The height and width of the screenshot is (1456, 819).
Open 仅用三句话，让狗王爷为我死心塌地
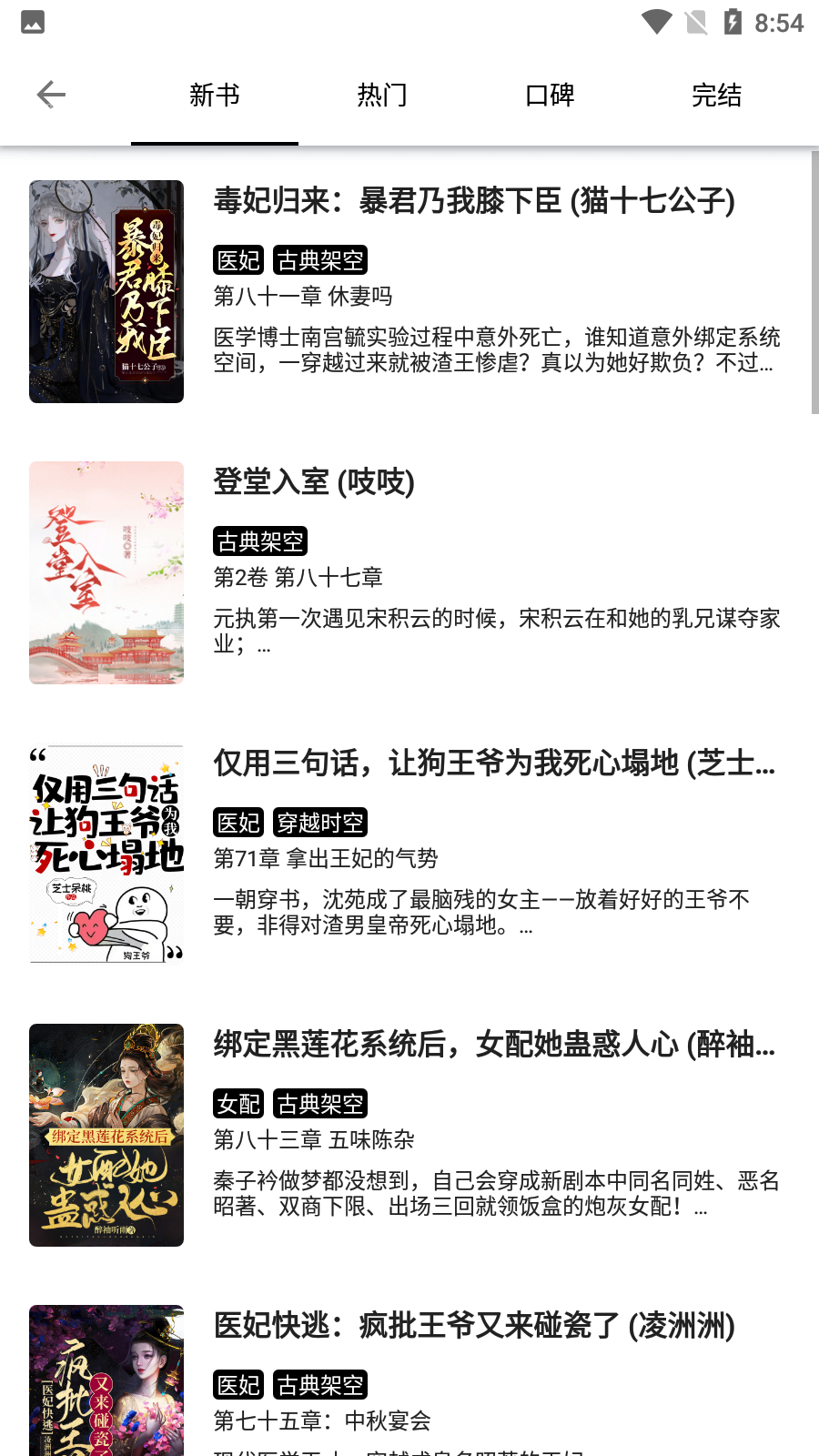pyautogui.click(x=409, y=854)
